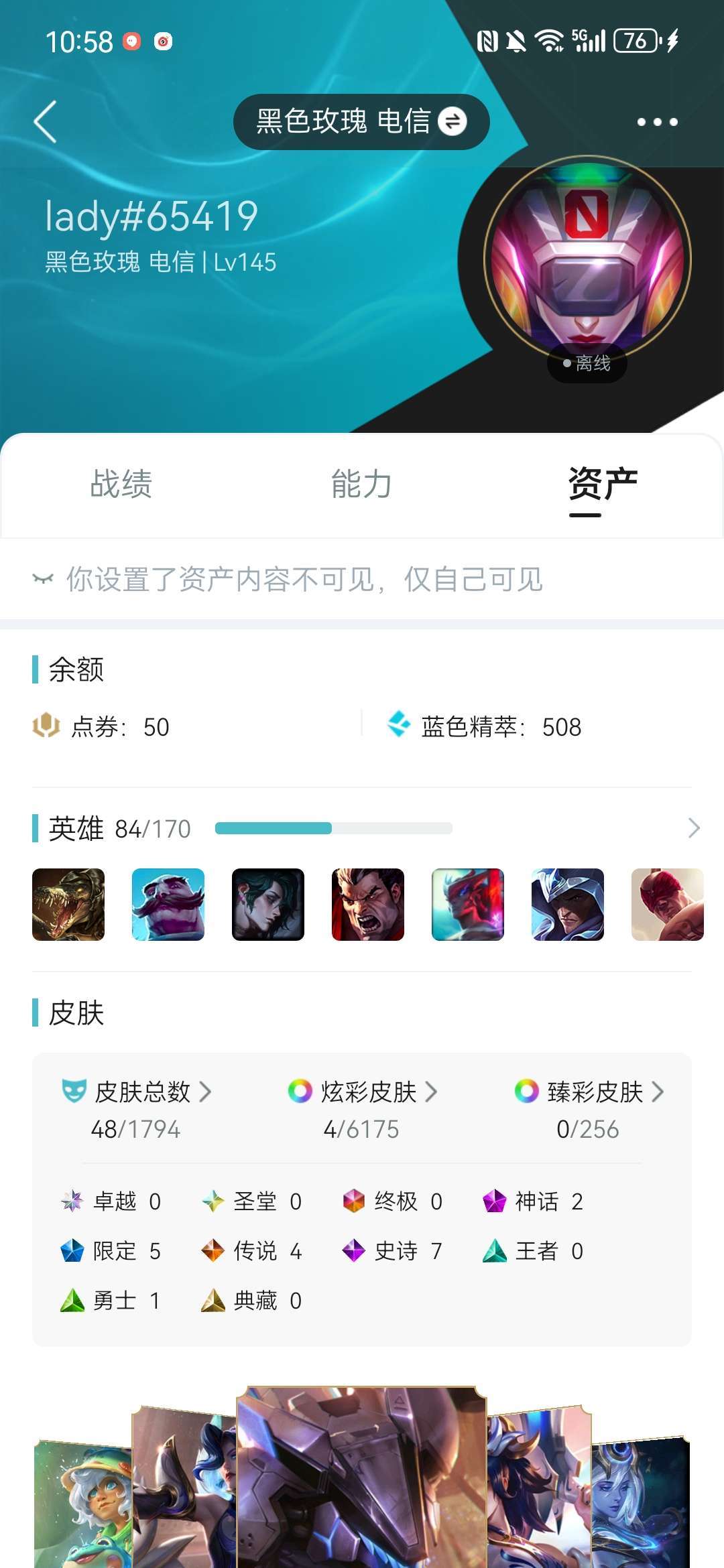
Task: Switch server via 黑色玫瑰 电信 pill
Action: (361, 122)
